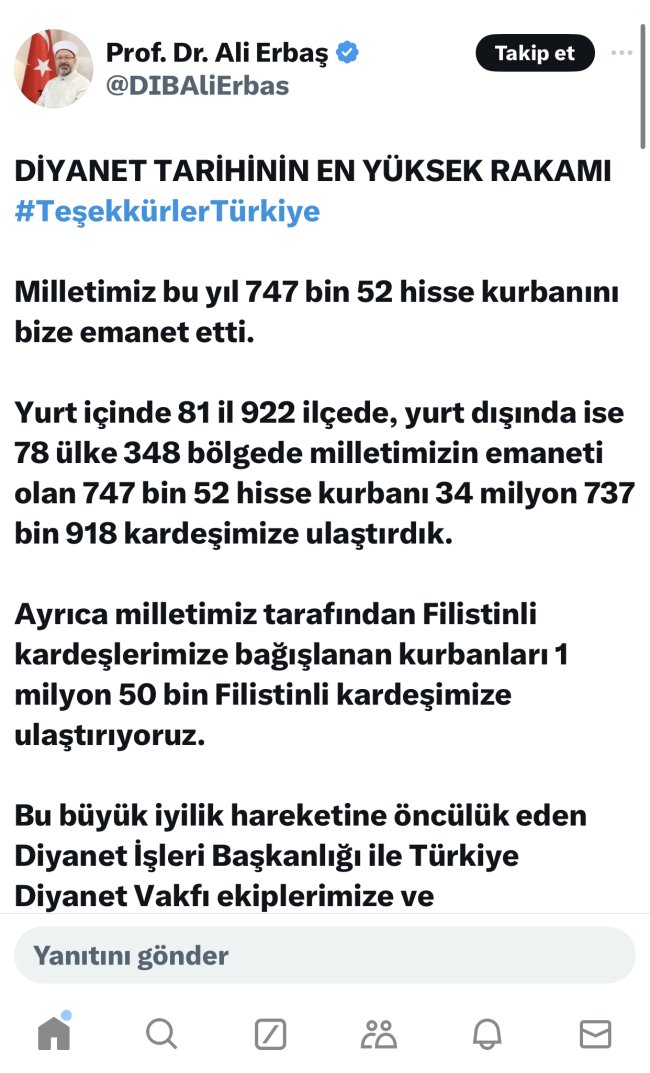Open the Messages envelope tab

pyautogui.click(x=595, y=1033)
